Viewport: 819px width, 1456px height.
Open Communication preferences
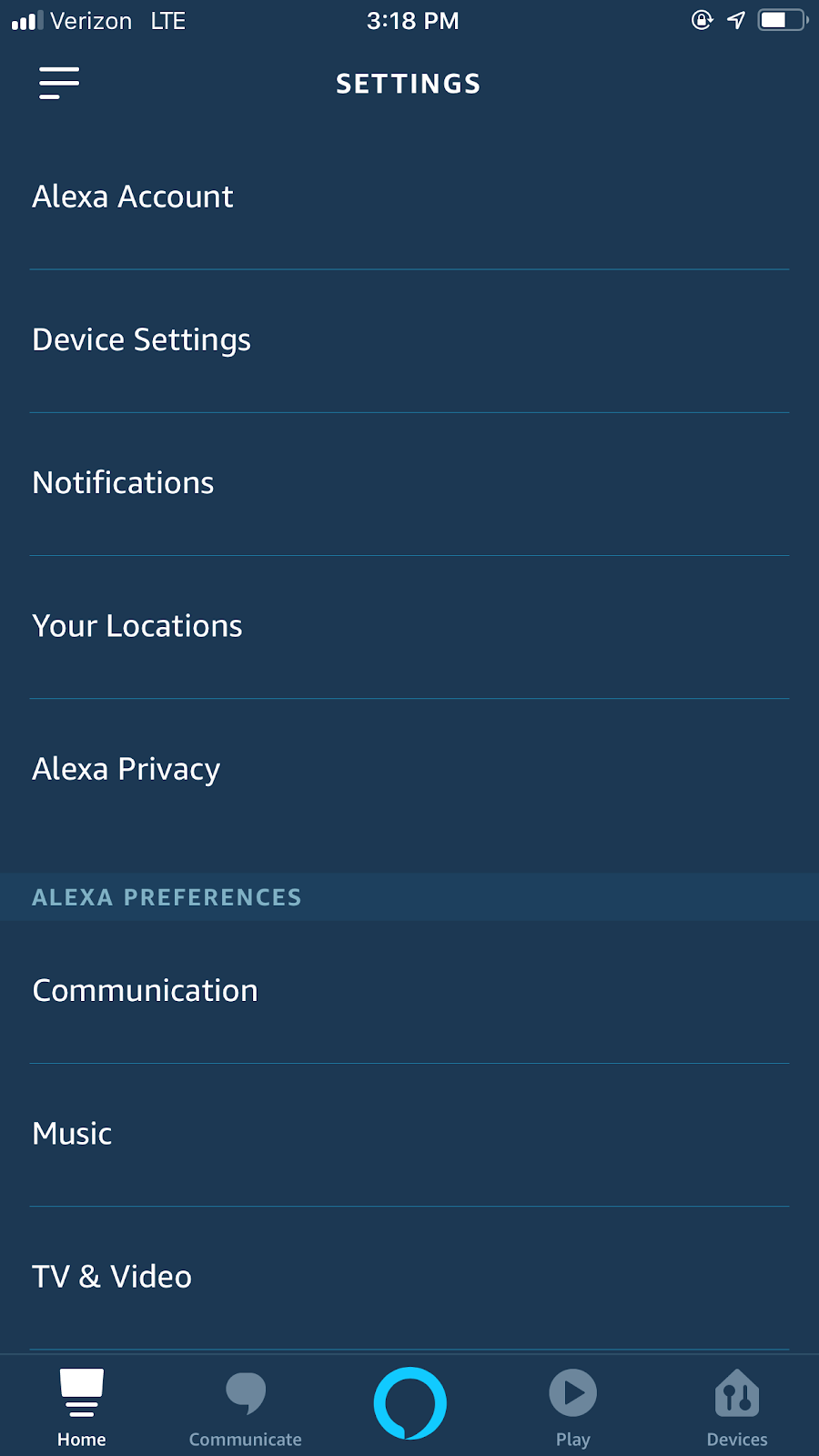tap(146, 990)
